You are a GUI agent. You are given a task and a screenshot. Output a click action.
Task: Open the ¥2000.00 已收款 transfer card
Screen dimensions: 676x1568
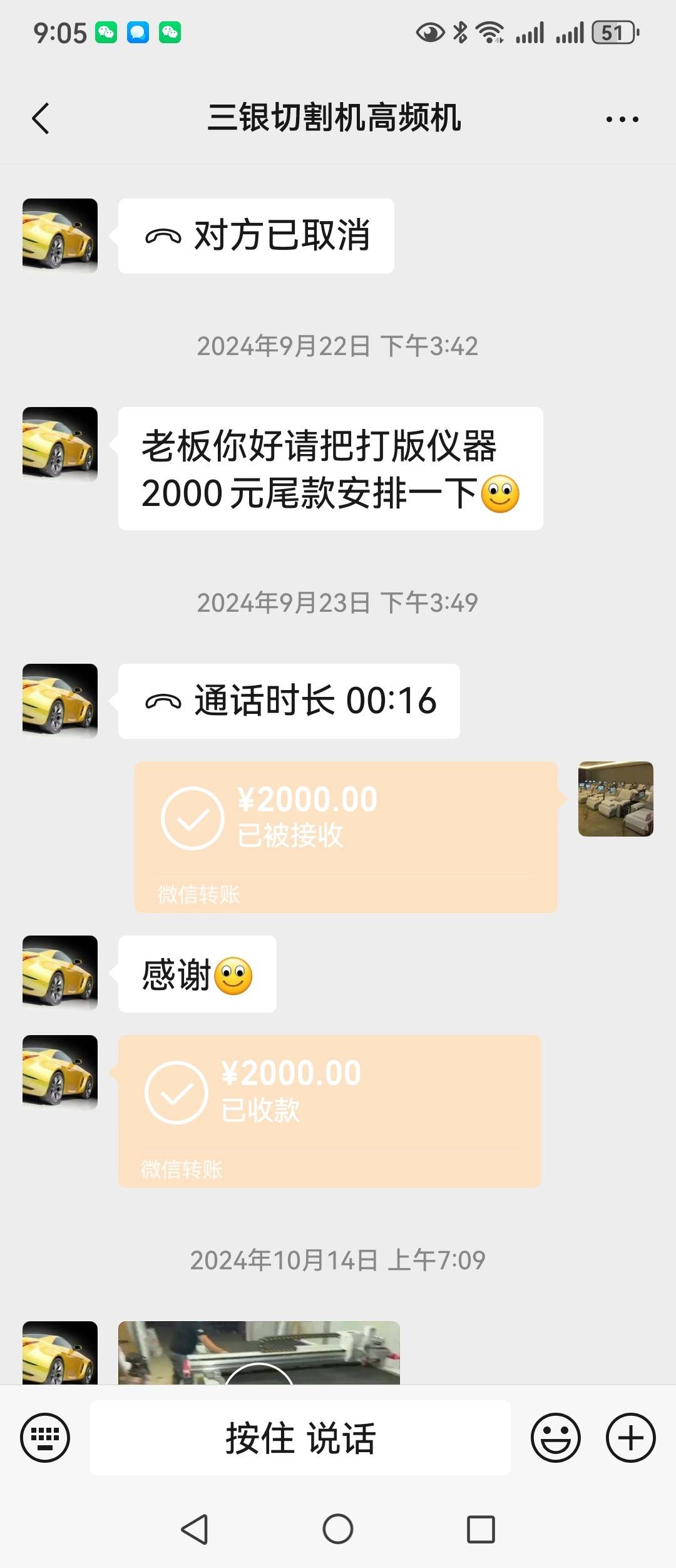329,1111
